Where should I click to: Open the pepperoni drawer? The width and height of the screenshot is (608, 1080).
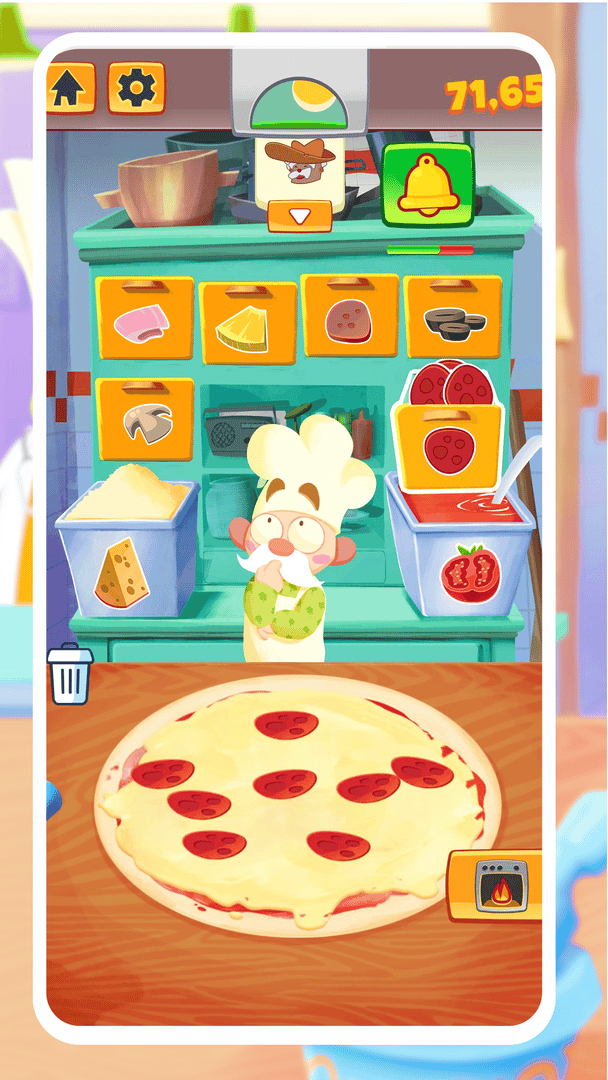coord(446,445)
